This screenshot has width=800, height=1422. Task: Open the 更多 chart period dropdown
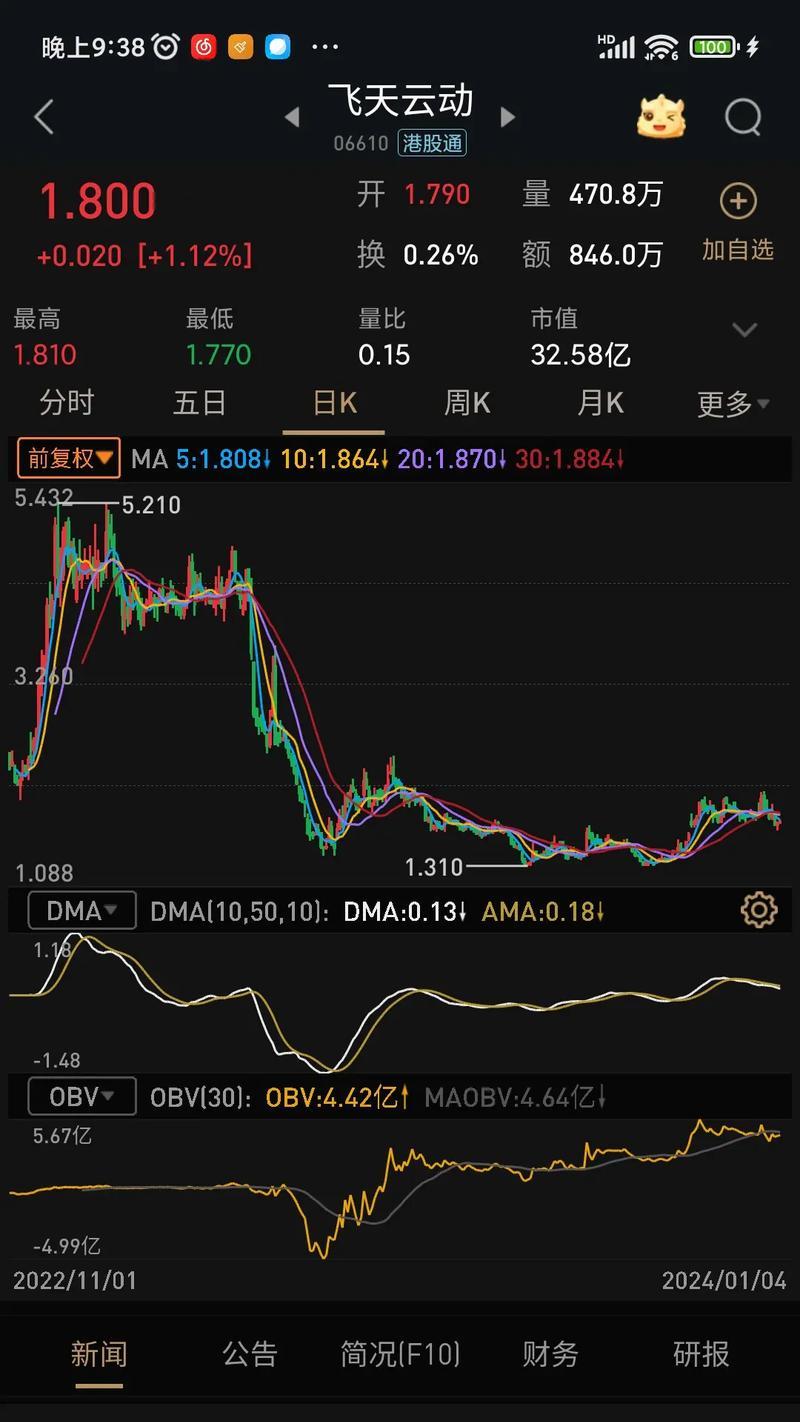pos(733,404)
